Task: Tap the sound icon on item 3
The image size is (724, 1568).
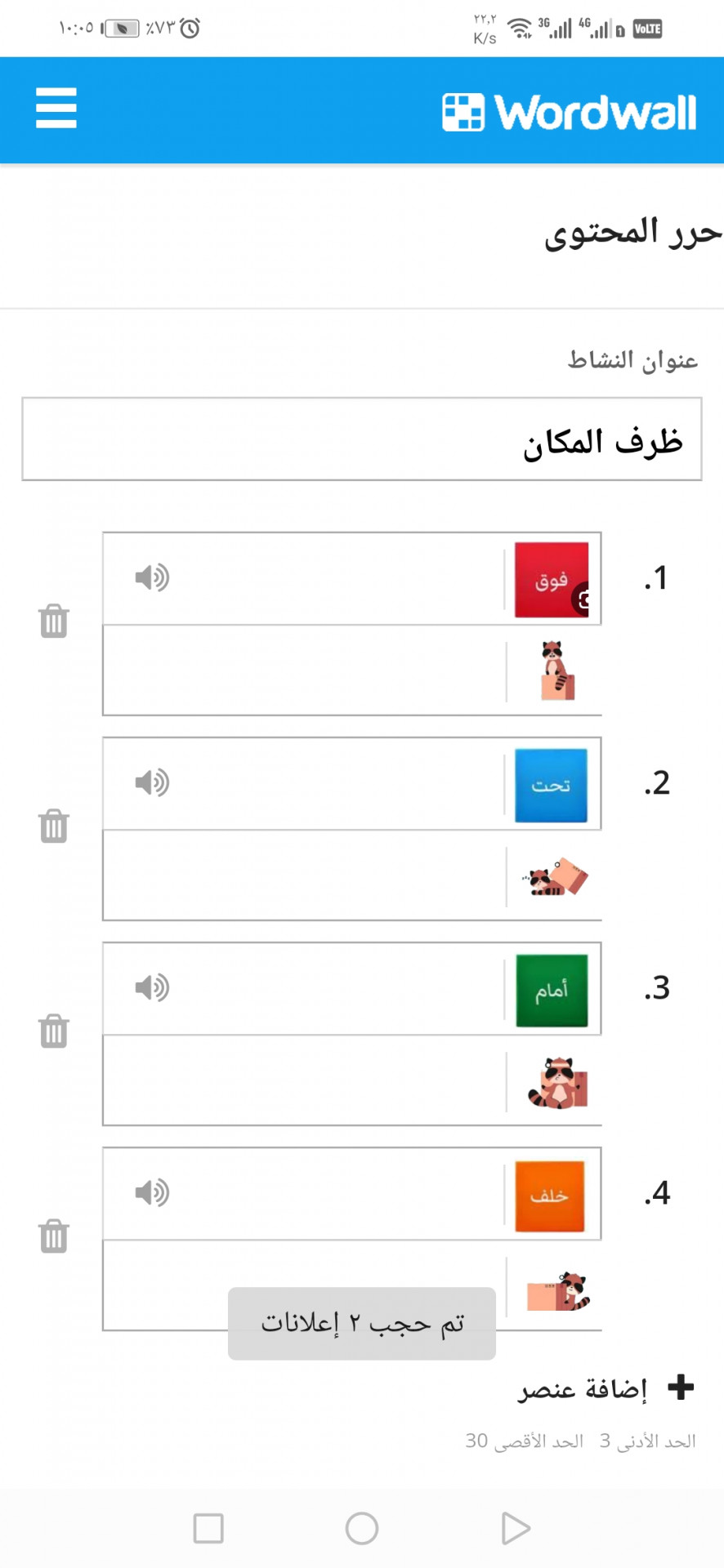Action: [152, 987]
